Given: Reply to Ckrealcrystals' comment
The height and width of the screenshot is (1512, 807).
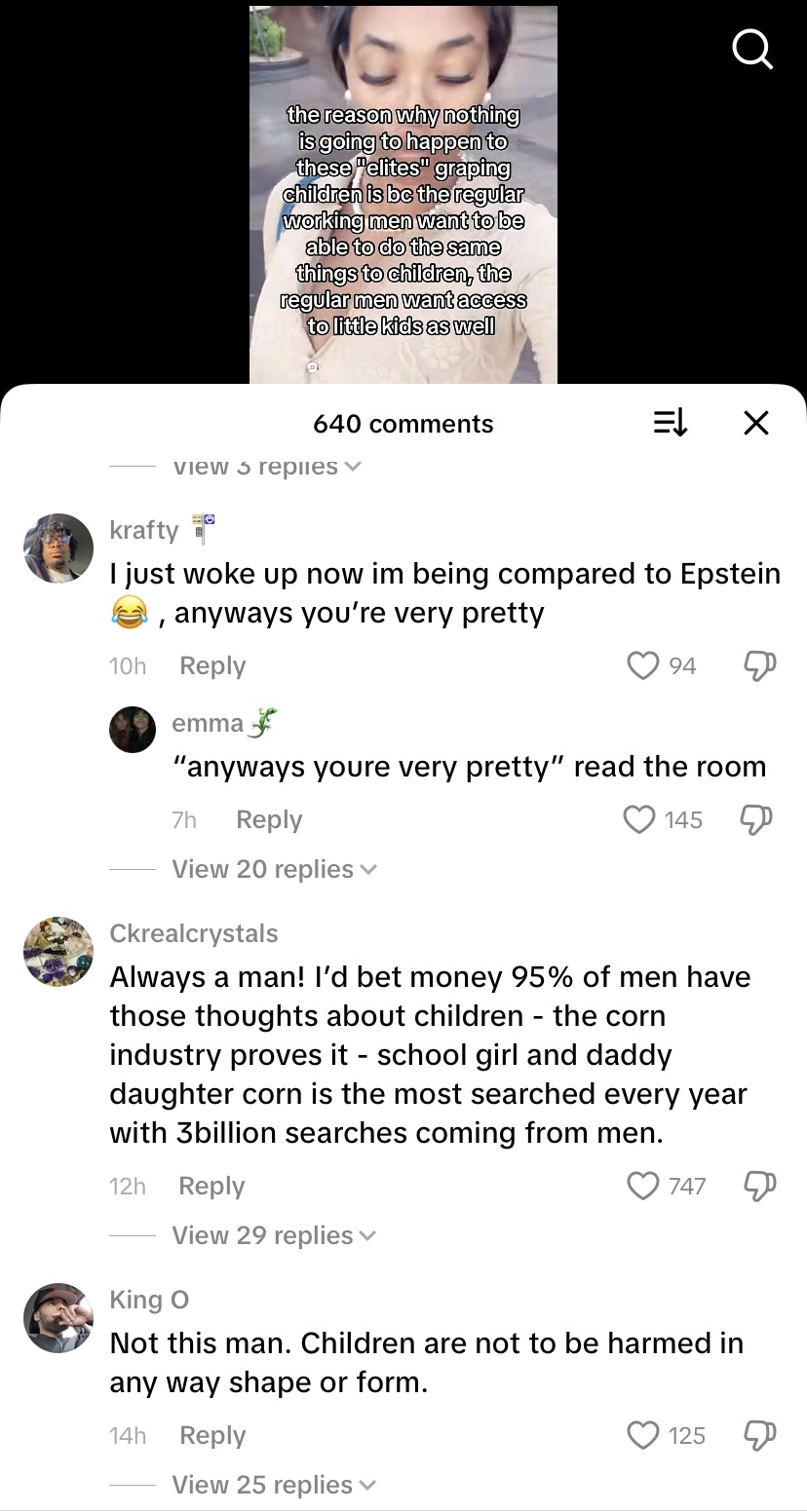Looking at the screenshot, I should tap(211, 1186).
